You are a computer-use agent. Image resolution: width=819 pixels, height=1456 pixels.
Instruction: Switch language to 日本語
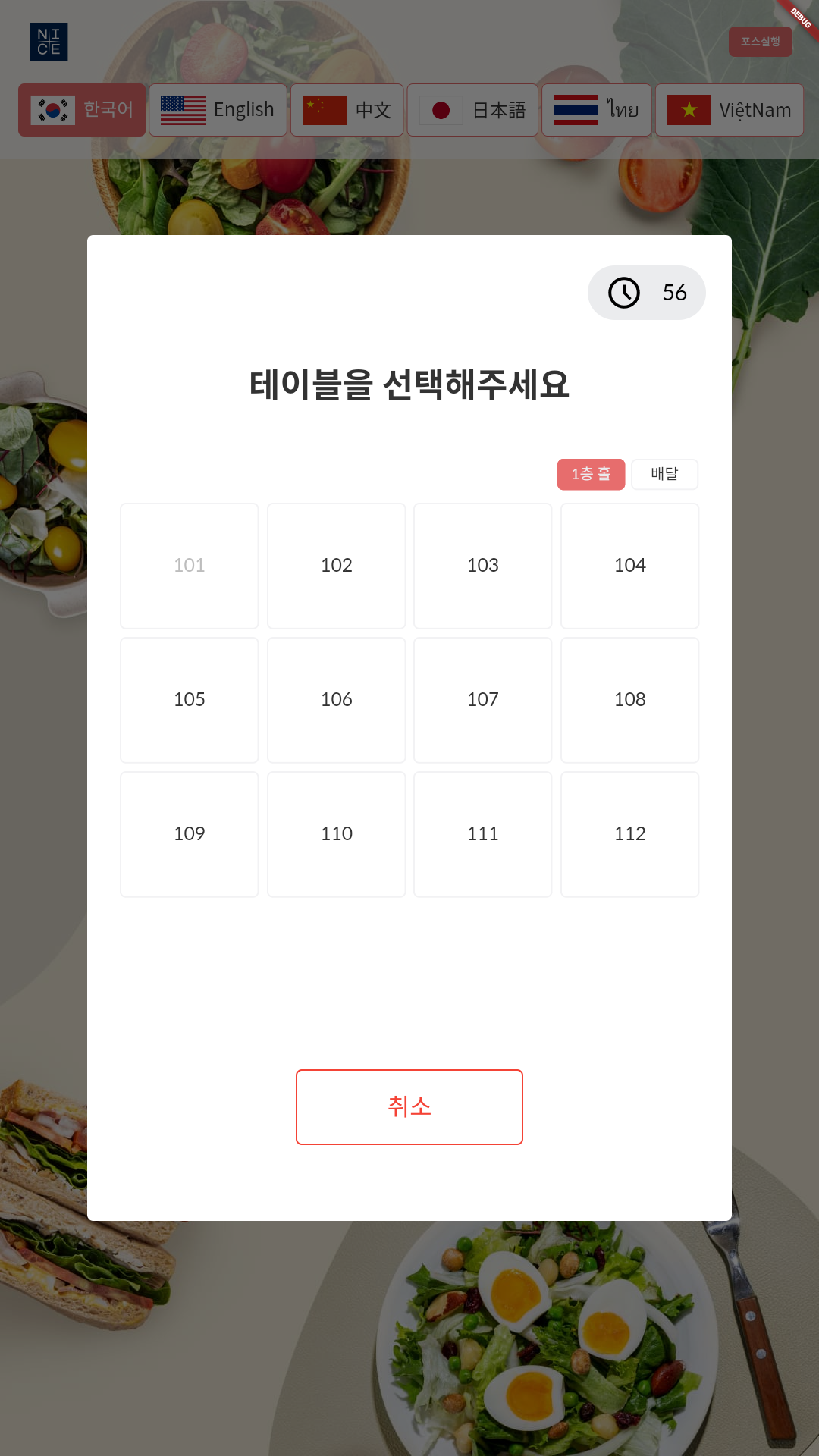[472, 110]
